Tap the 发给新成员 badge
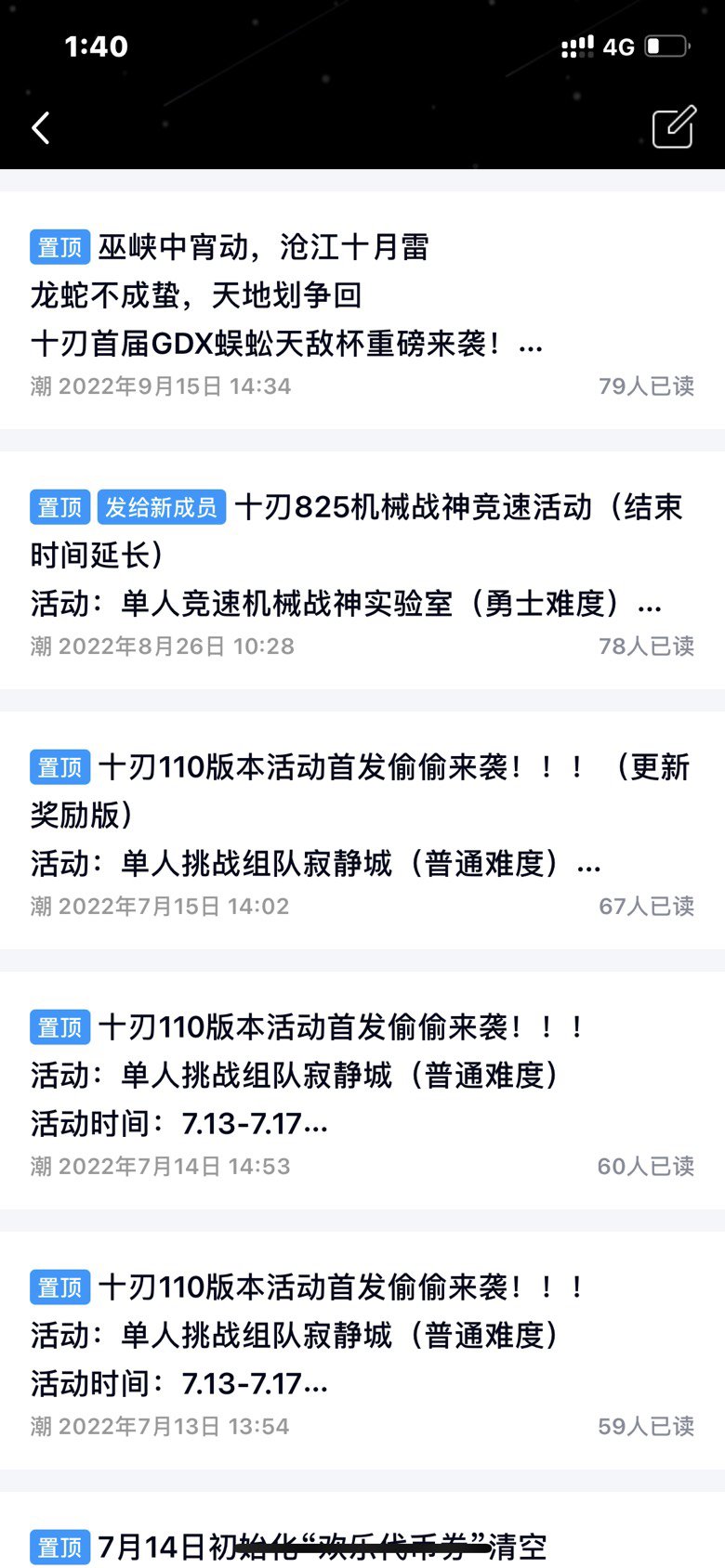The image size is (725, 1568). point(161,507)
